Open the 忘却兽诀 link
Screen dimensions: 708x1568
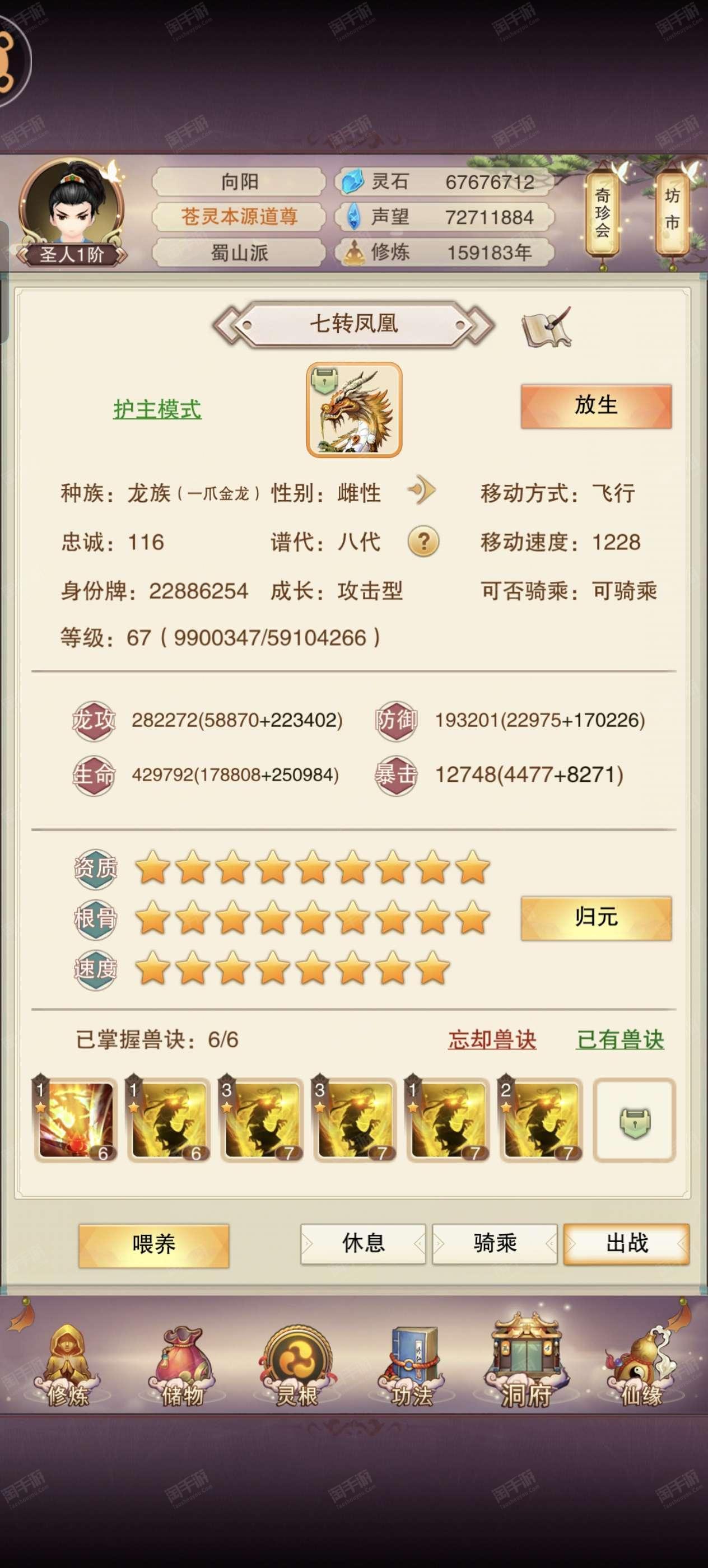click(492, 1040)
